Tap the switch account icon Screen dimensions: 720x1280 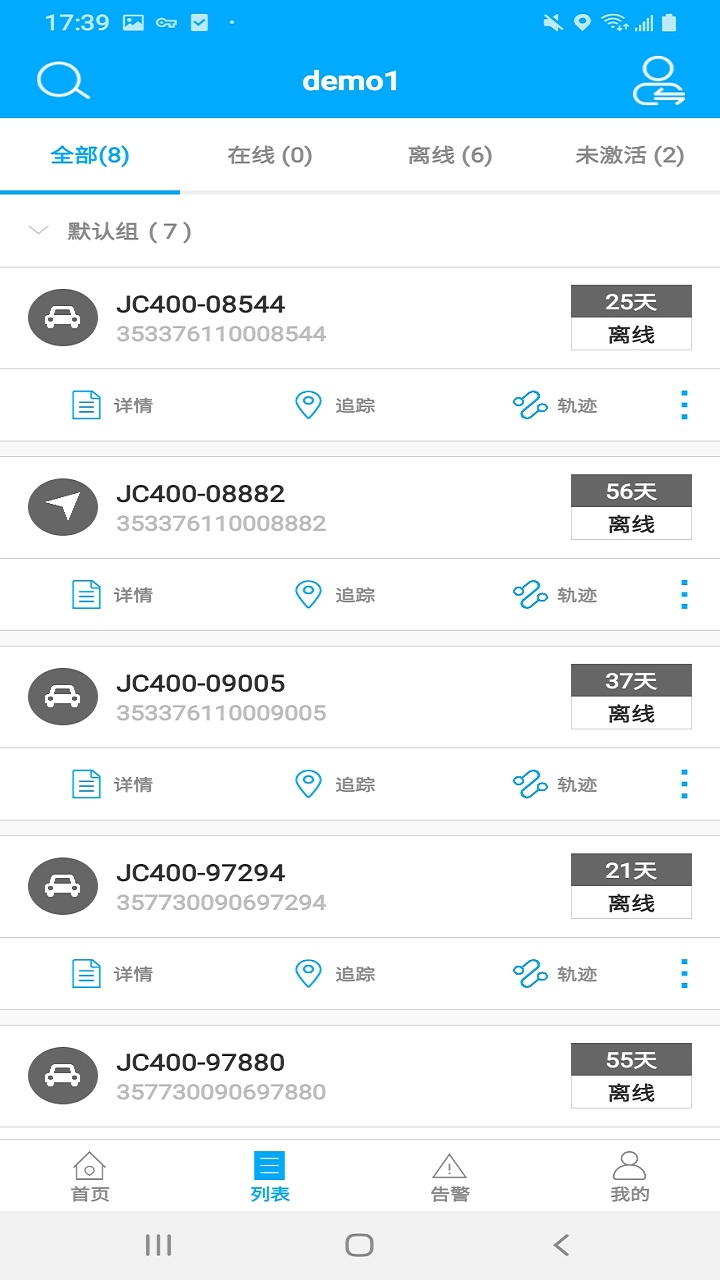point(659,81)
